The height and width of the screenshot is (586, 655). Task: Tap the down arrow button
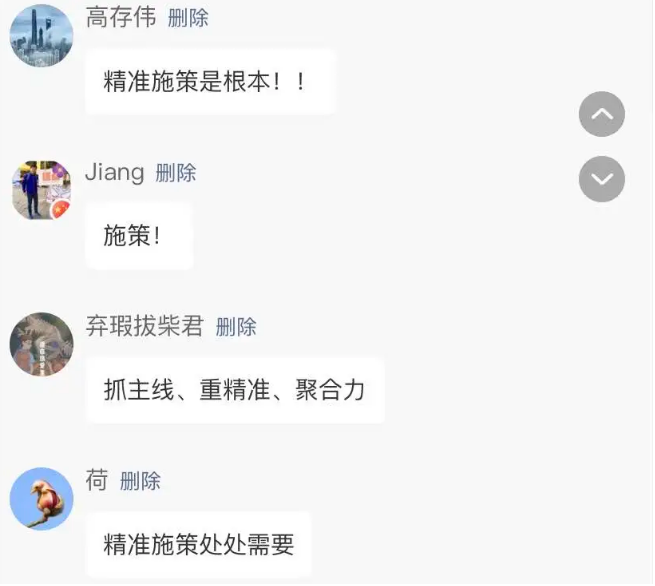602,179
